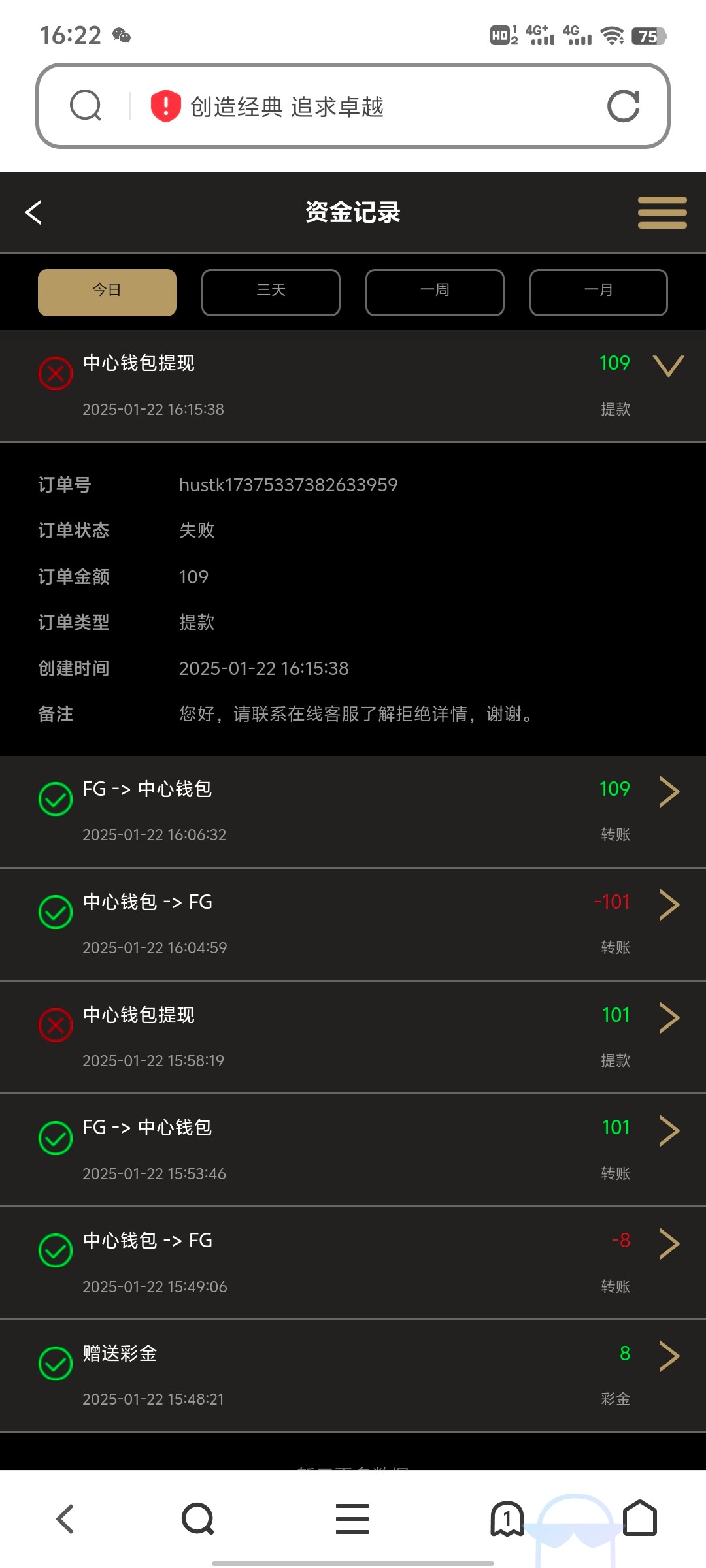Expand the 中心钱包提现 101 record
Viewport: 706px width, 1568px height.
click(669, 1018)
